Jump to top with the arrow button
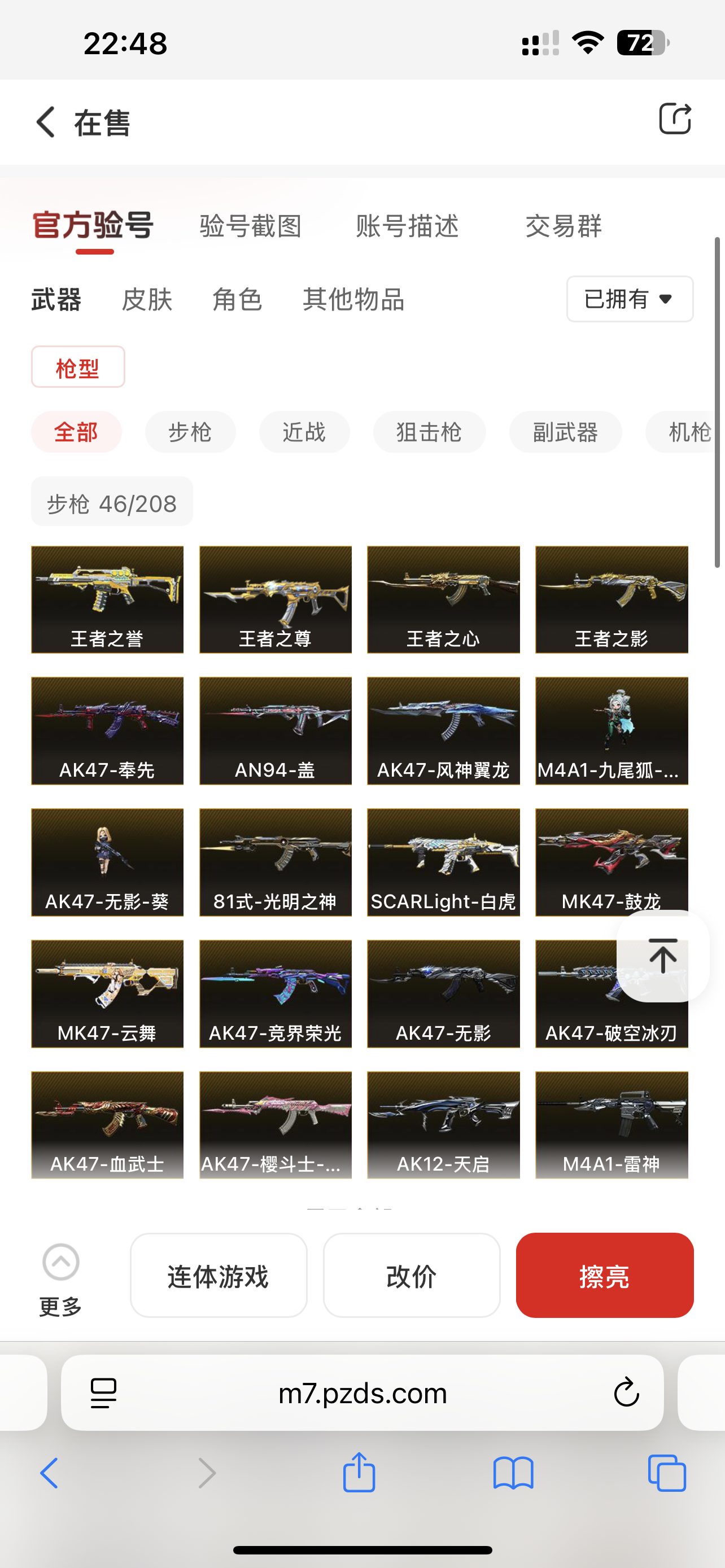The width and height of the screenshot is (725, 1568). coord(662,956)
